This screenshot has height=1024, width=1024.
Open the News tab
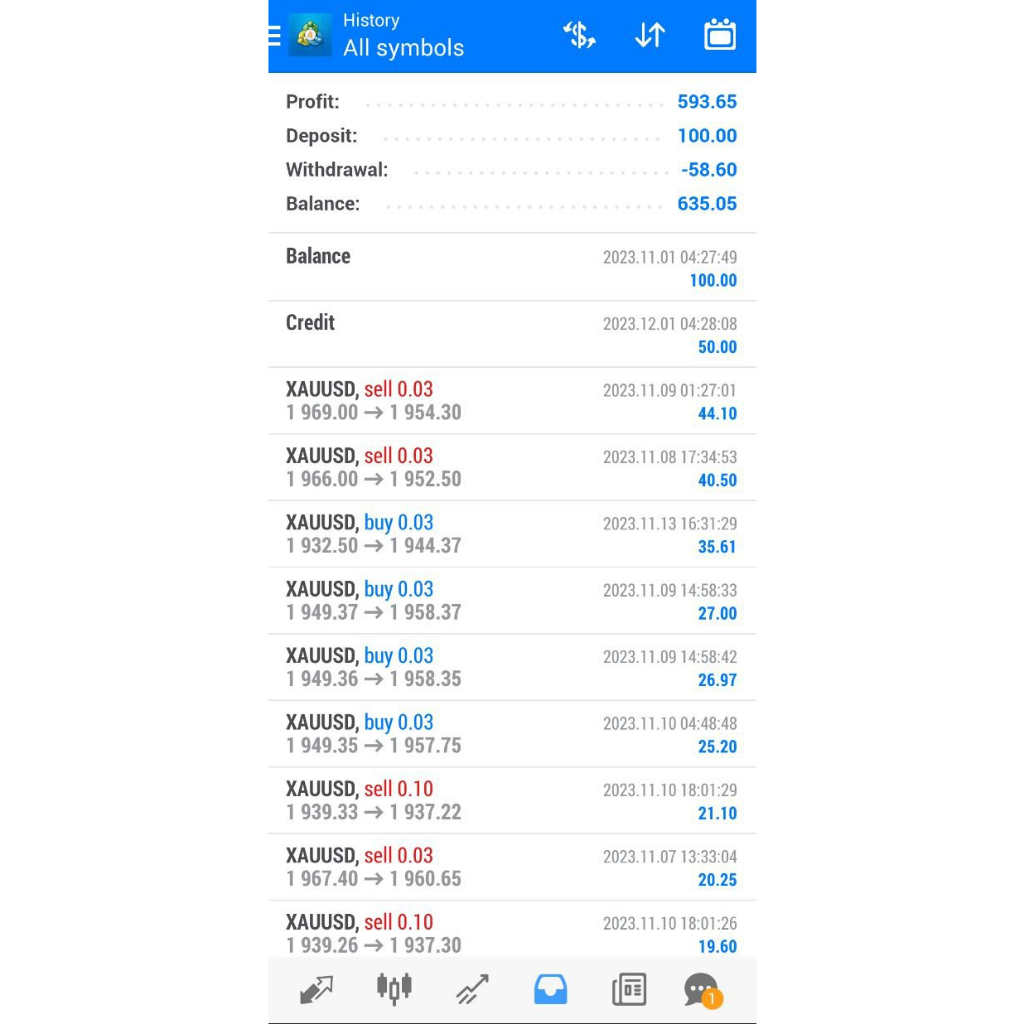tap(629, 989)
